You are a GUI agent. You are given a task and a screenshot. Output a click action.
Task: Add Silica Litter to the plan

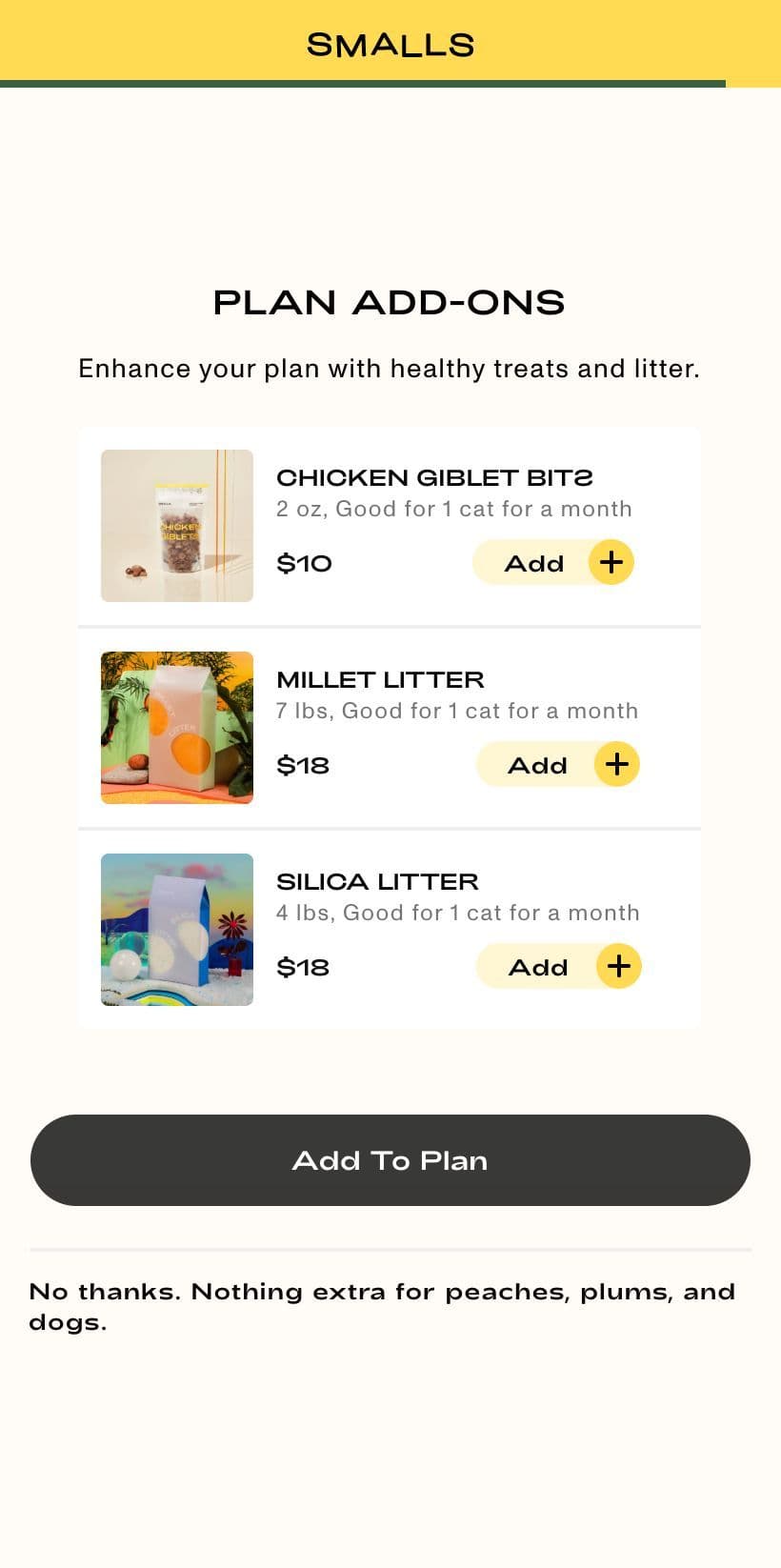(x=558, y=967)
